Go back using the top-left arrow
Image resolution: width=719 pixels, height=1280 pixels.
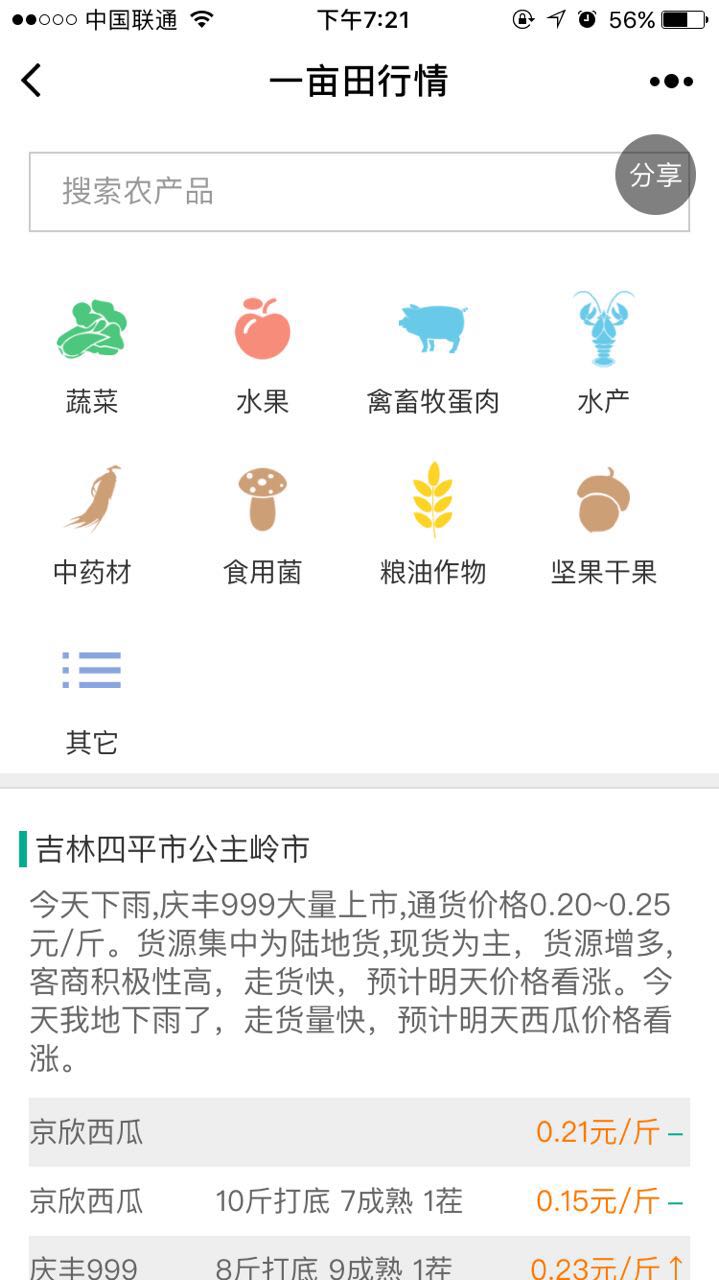(32, 80)
